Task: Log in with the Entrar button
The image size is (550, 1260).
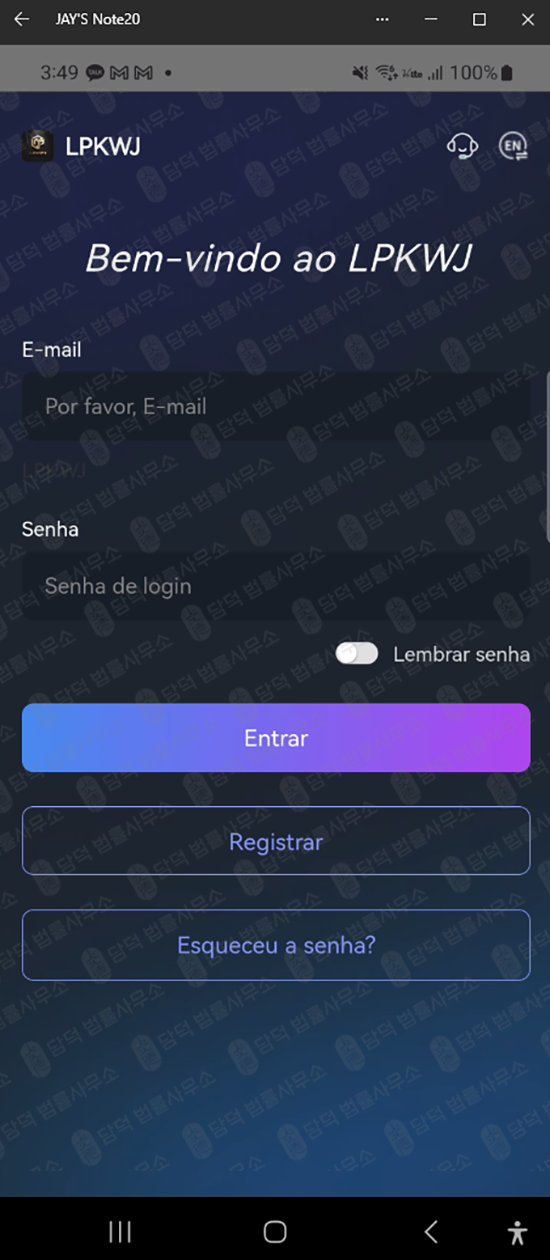Action: (276, 738)
